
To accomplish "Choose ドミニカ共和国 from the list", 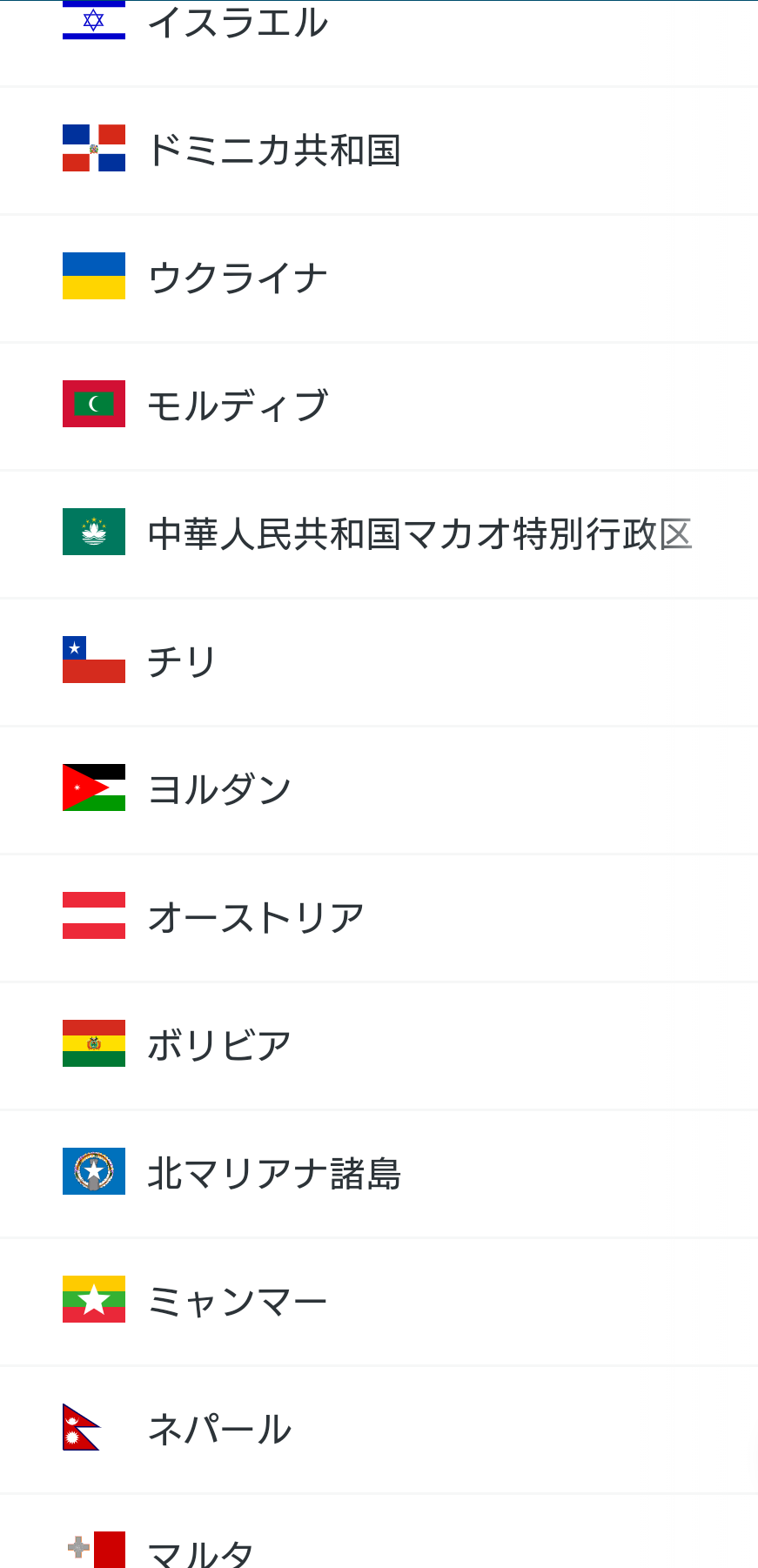I will (274, 150).
